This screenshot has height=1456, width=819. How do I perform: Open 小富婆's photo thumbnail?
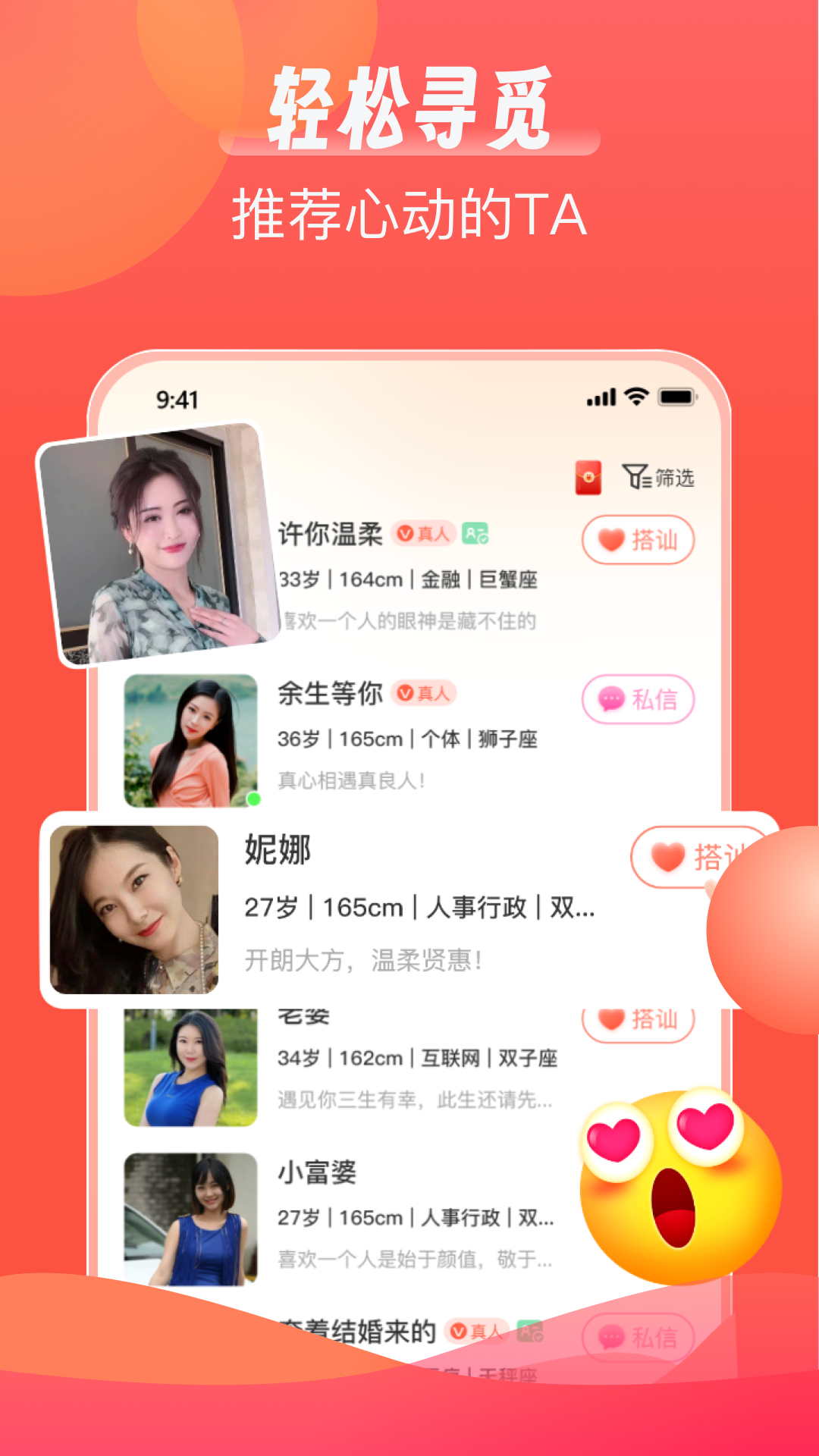(x=190, y=1213)
